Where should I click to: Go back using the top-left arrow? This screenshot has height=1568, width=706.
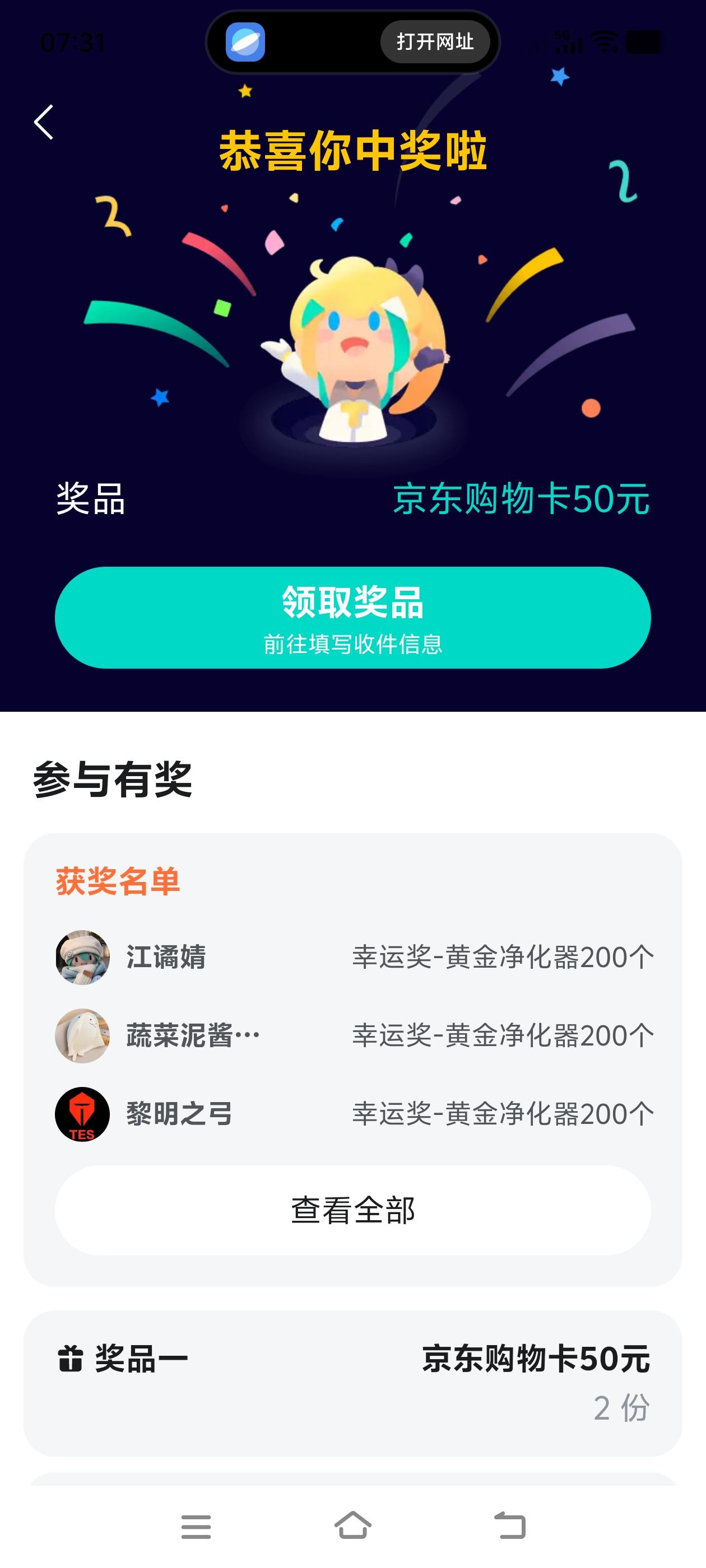coord(44,122)
